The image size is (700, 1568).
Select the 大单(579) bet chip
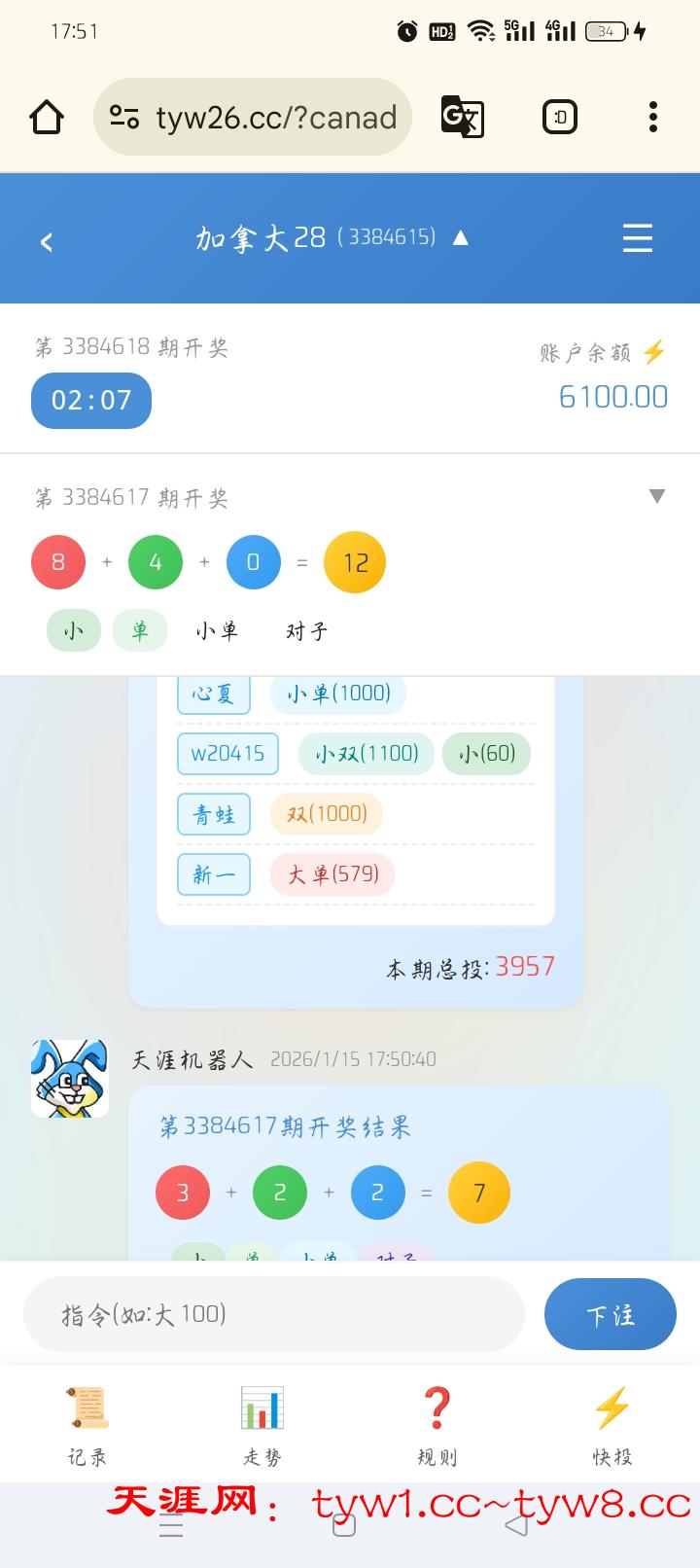[332, 874]
